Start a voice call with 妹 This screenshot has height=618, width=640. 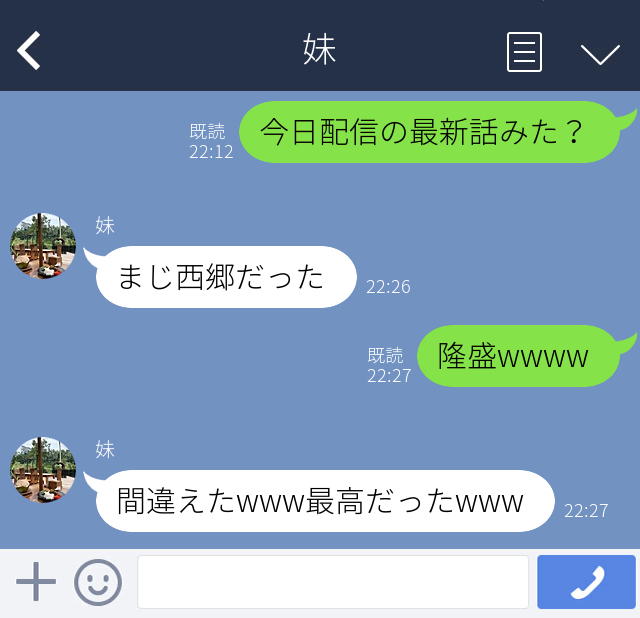coord(586,582)
